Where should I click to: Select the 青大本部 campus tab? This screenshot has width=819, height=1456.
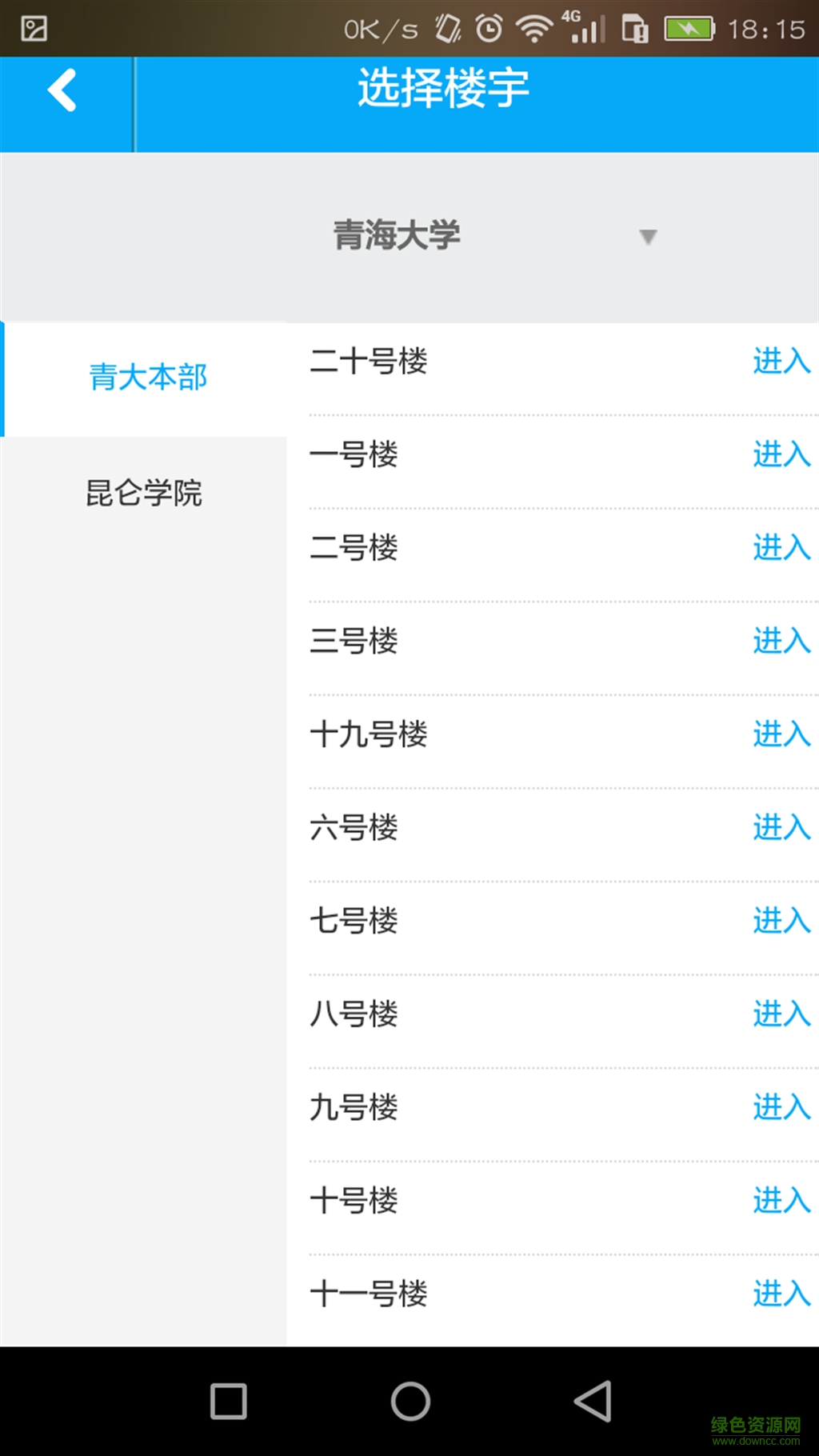147,378
